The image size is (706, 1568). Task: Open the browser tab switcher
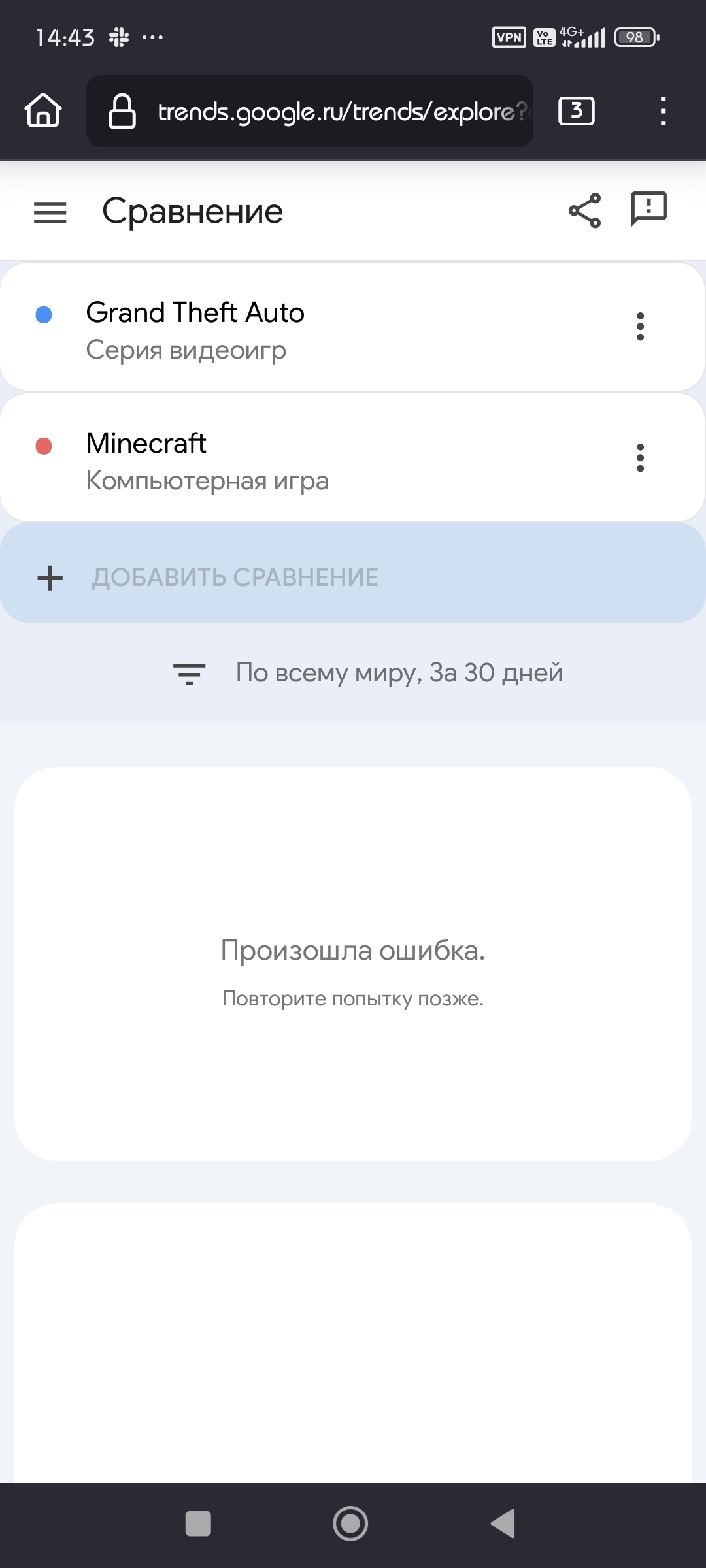[x=576, y=111]
